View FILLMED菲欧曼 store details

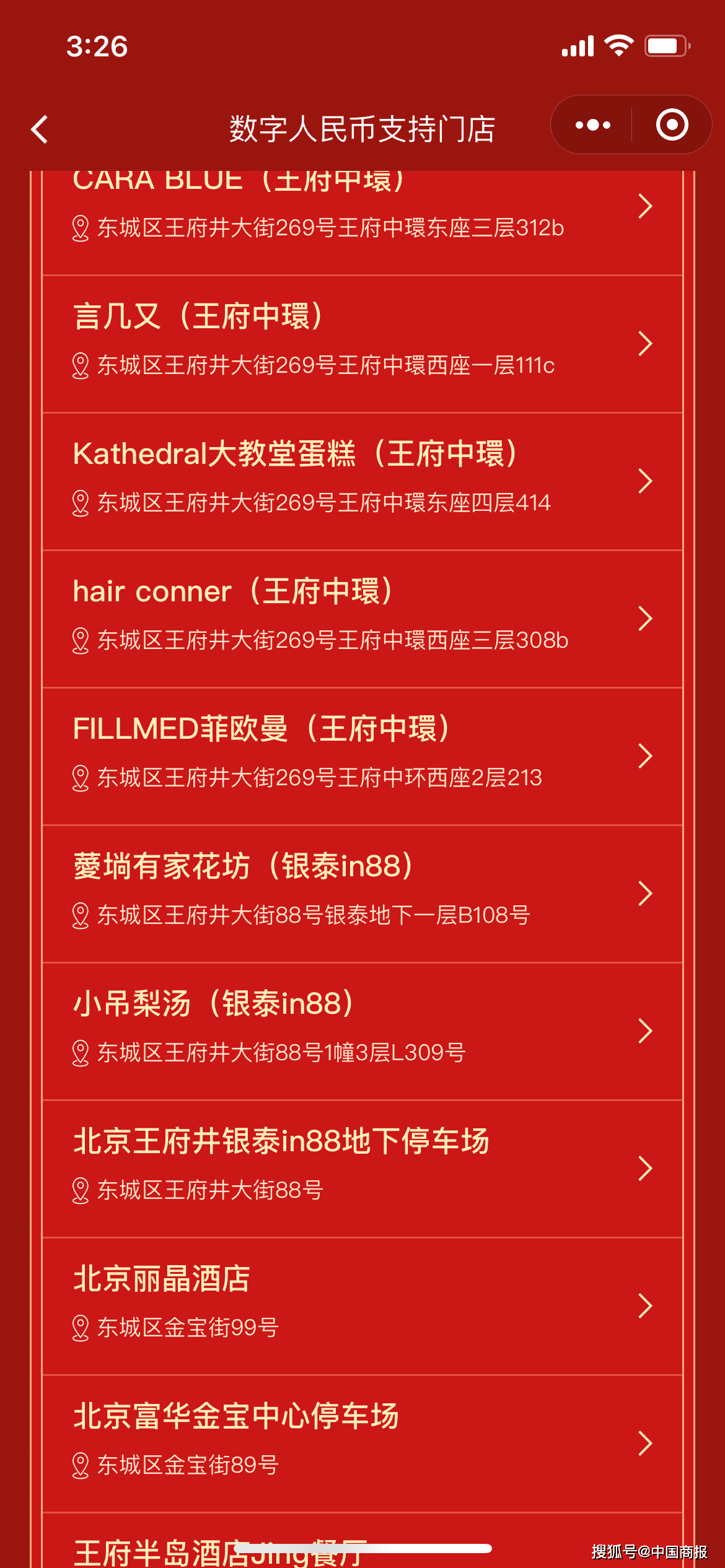(x=362, y=757)
